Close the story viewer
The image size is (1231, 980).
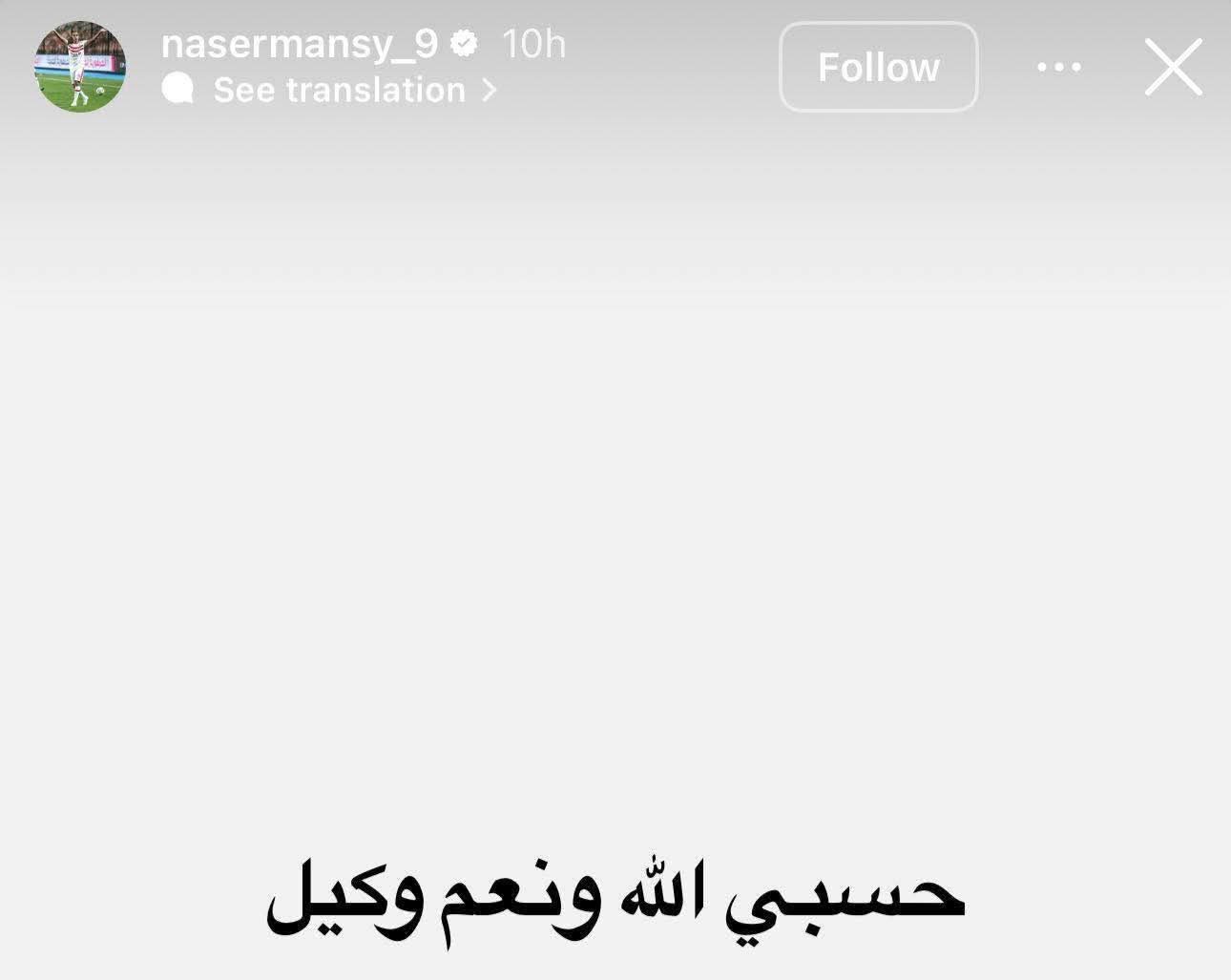click(1173, 68)
